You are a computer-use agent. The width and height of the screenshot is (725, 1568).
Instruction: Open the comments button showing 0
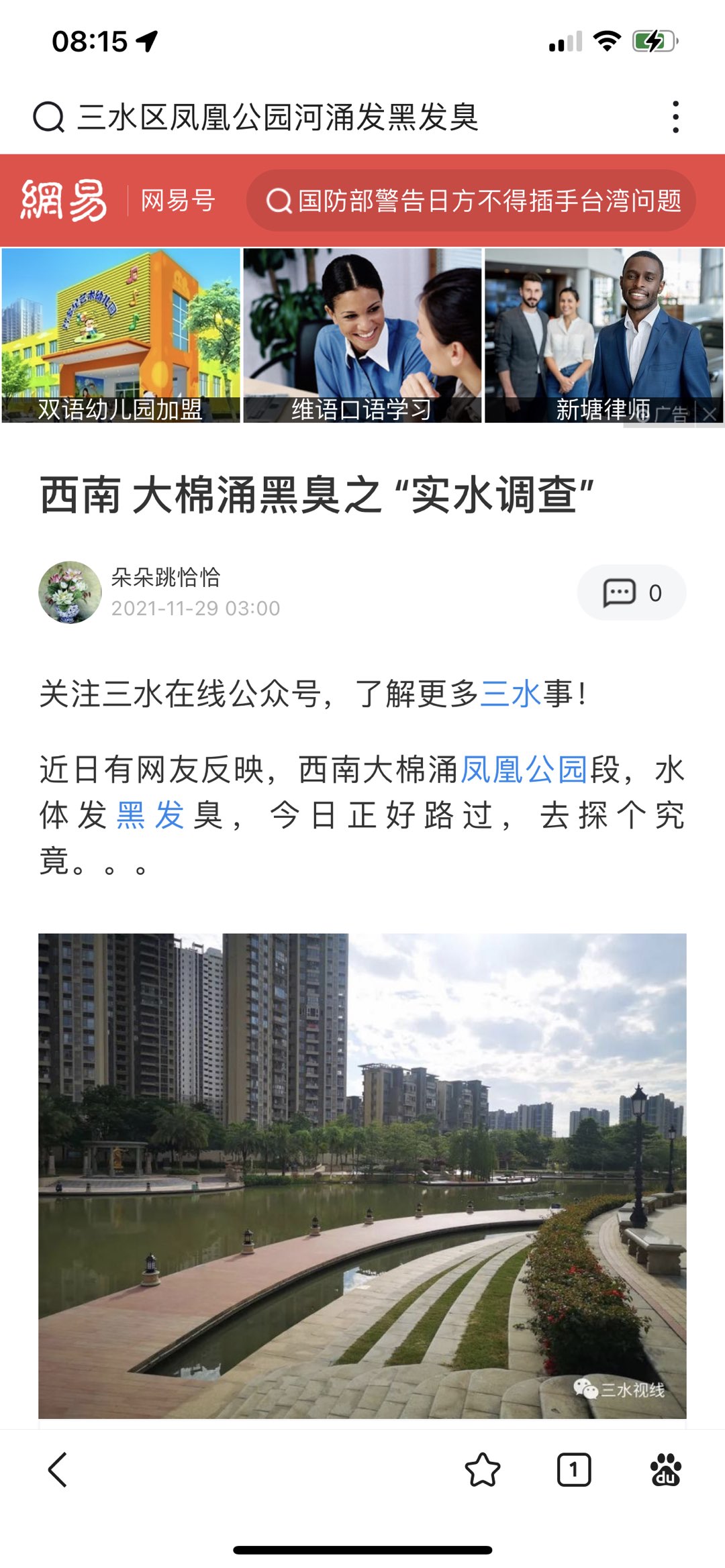coord(632,592)
